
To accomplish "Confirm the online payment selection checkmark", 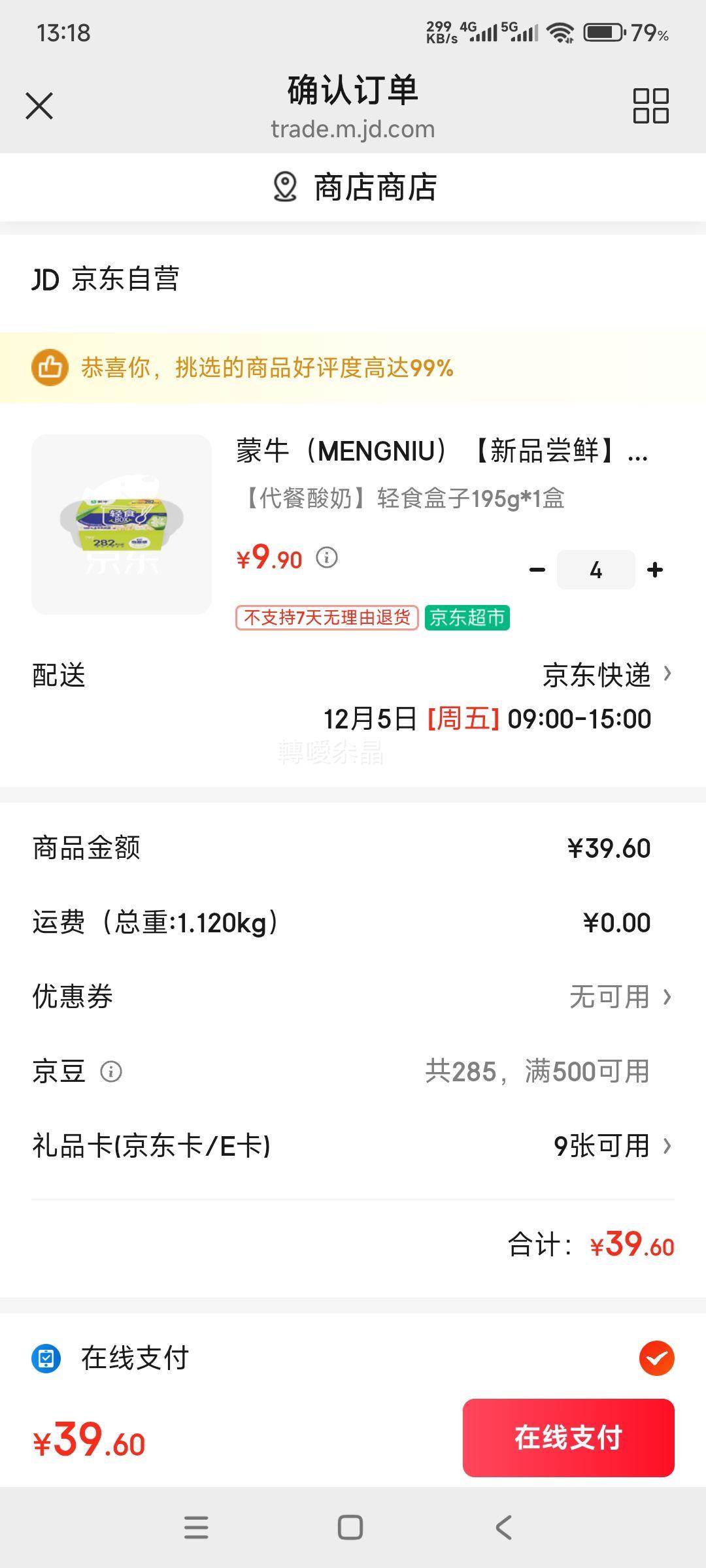I will pyautogui.click(x=656, y=1359).
